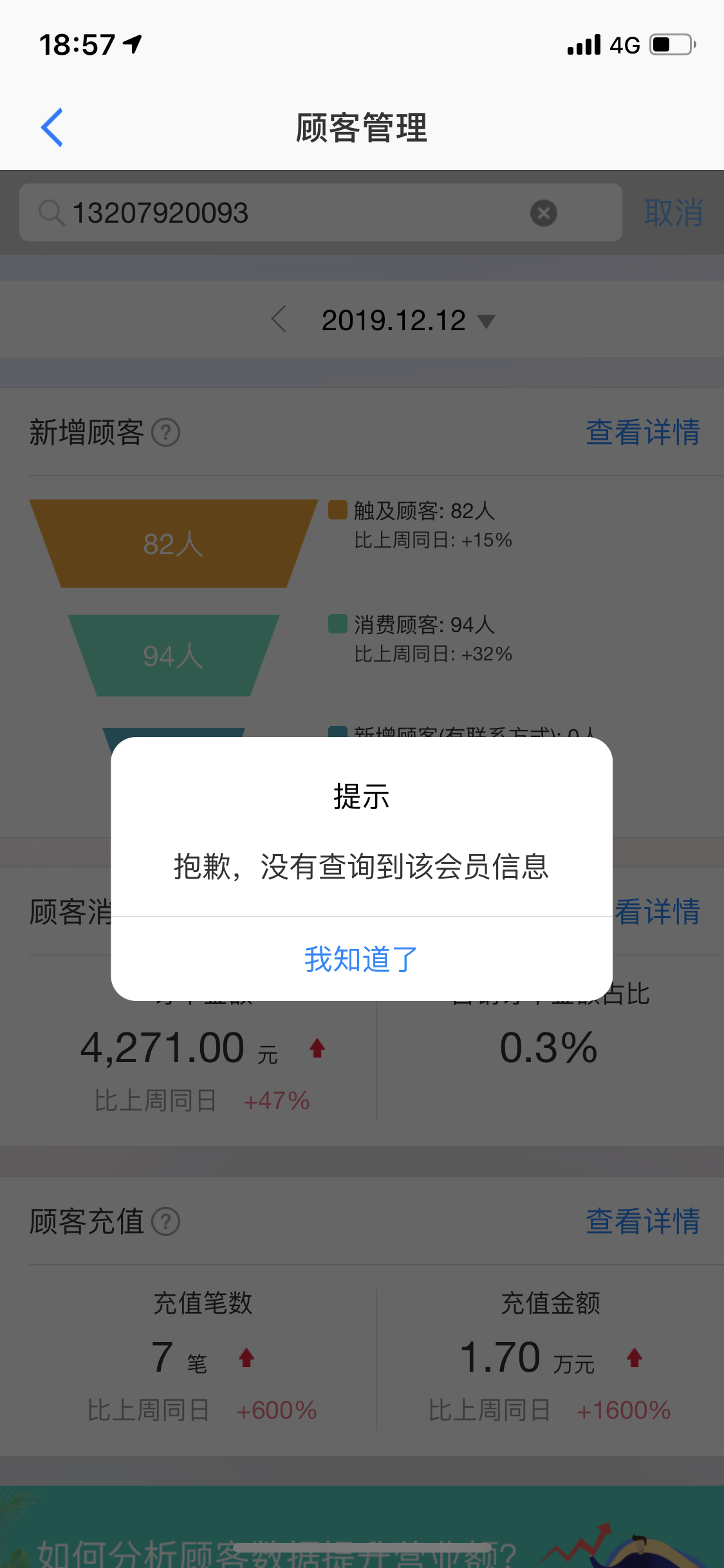Screen dimensions: 724x1568
Task: Cancel the search with 取消
Action: coord(673,212)
